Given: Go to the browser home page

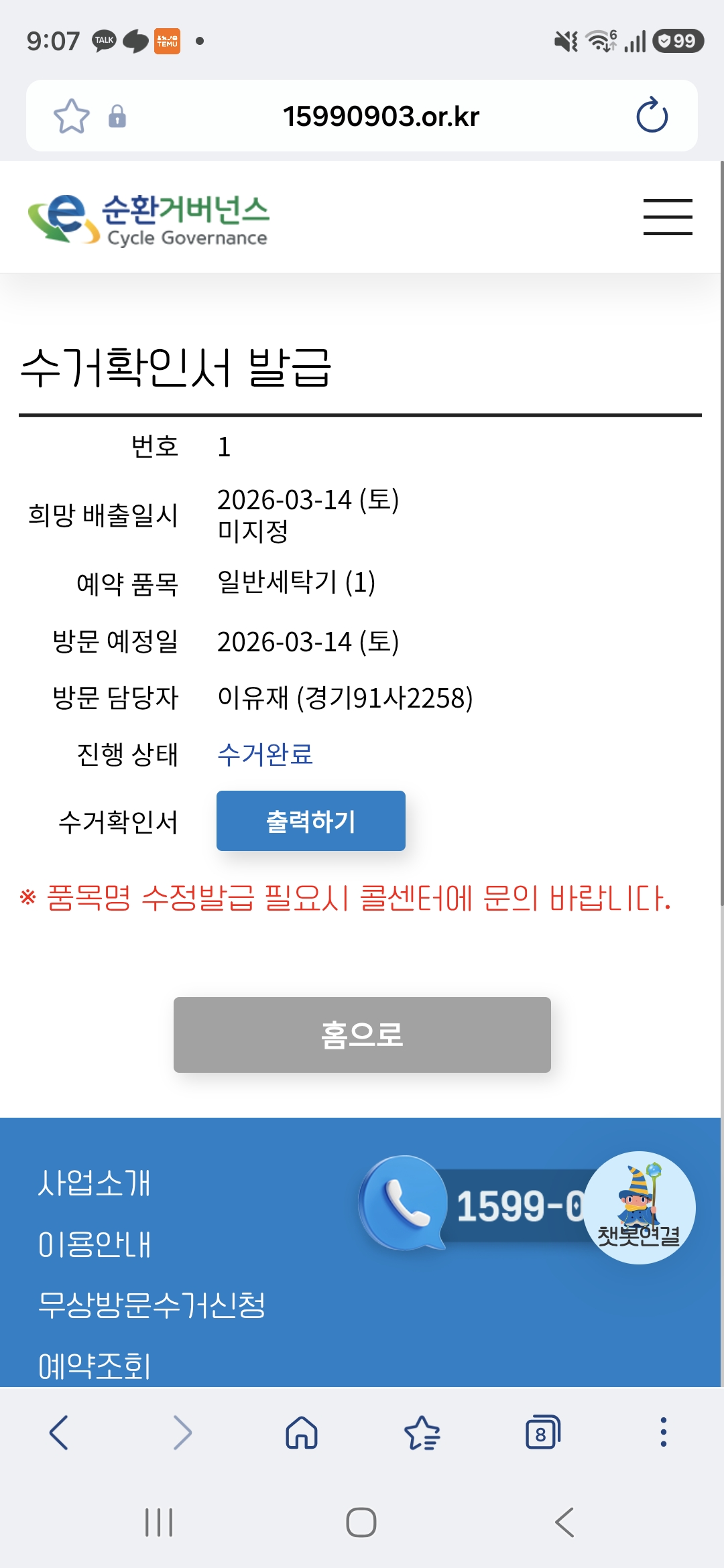Looking at the screenshot, I should click(x=302, y=1433).
